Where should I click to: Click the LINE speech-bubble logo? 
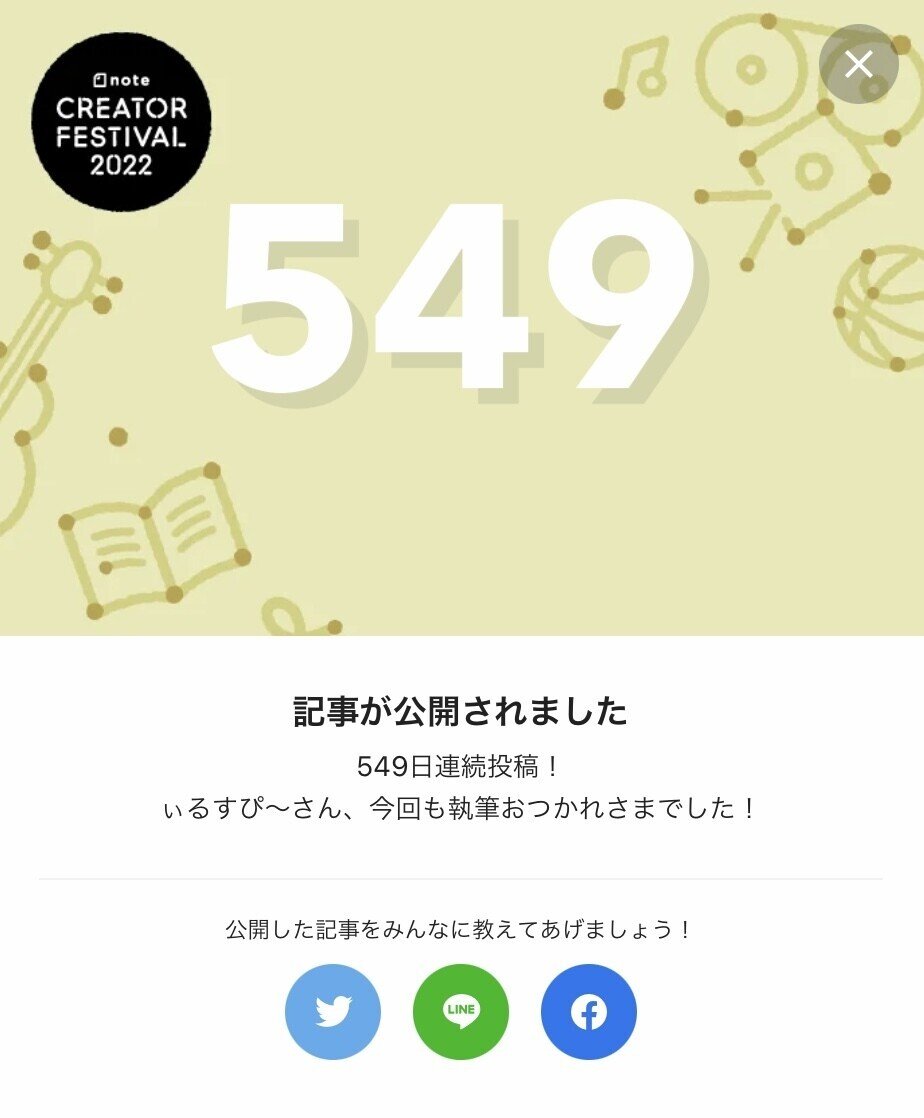point(461,1011)
